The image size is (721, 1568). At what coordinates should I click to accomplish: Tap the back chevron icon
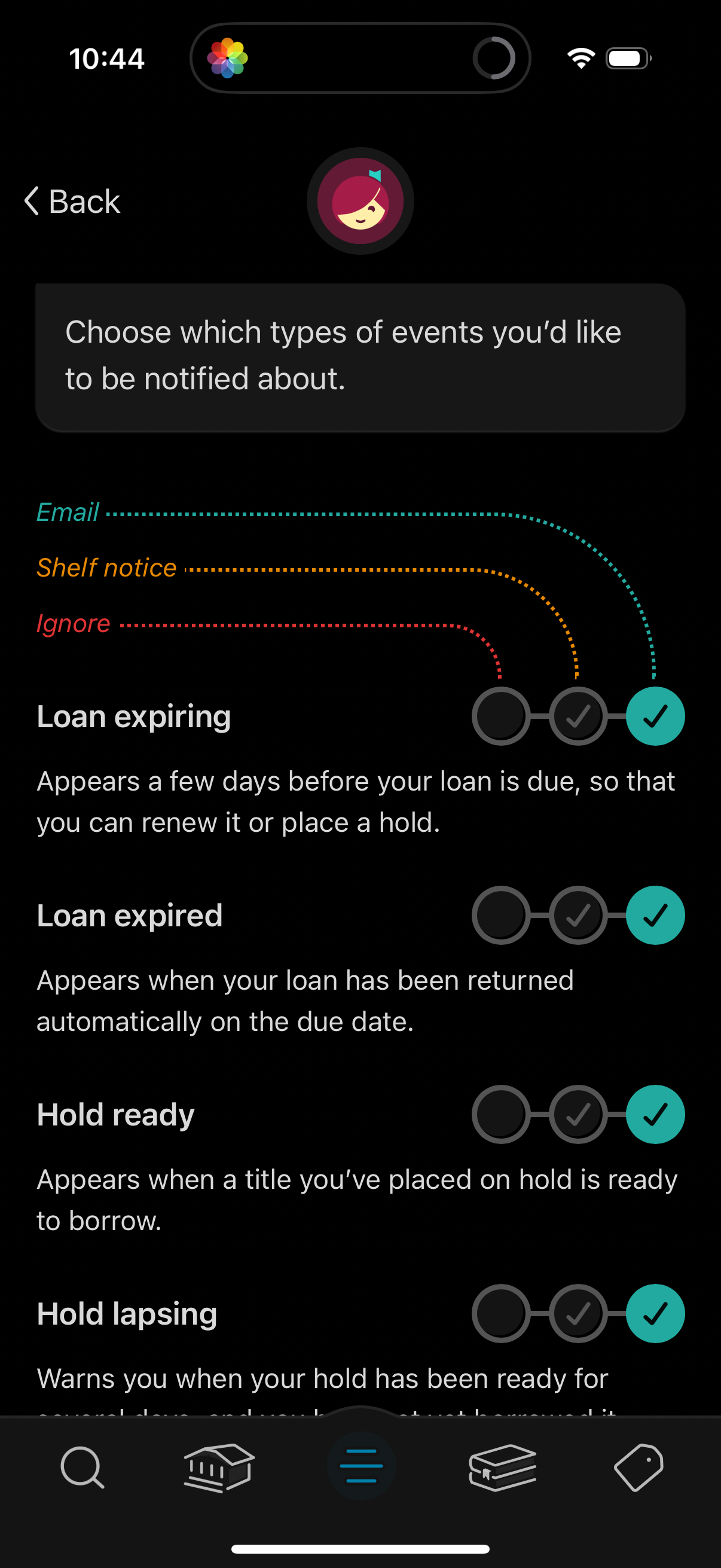32,201
